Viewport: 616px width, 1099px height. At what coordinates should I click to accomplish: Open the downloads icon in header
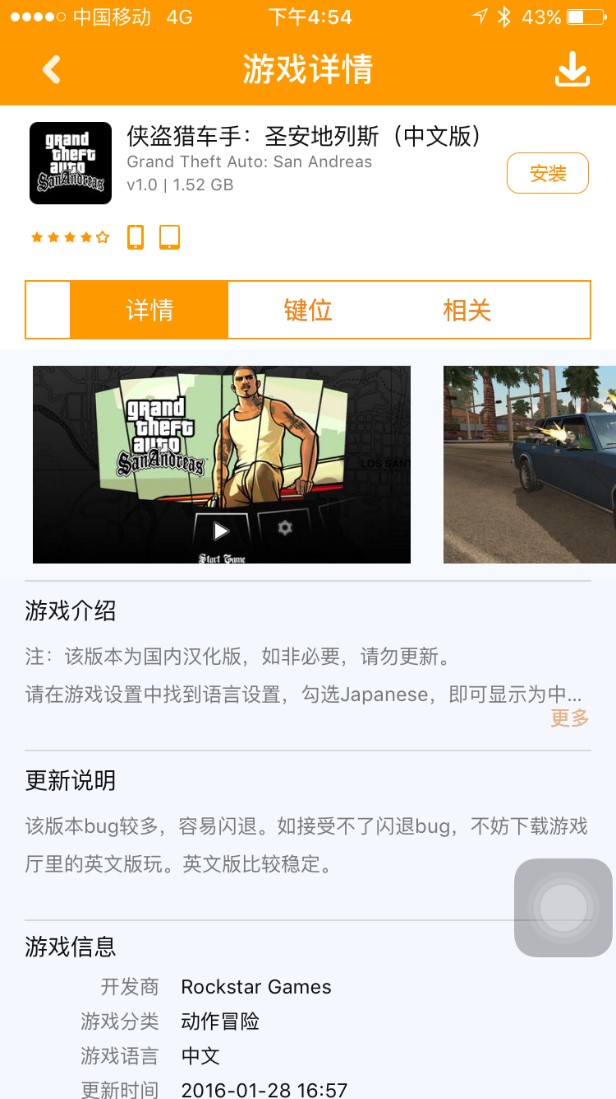(x=572, y=69)
